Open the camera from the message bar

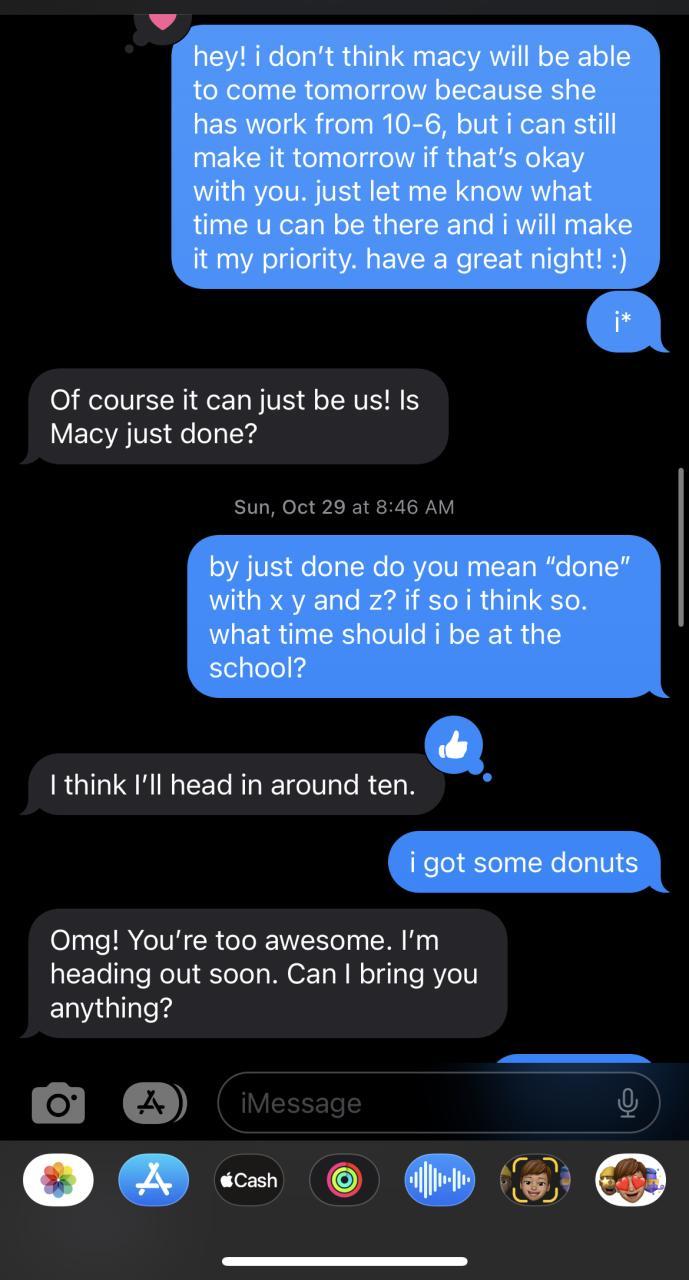click(58, 1103)
